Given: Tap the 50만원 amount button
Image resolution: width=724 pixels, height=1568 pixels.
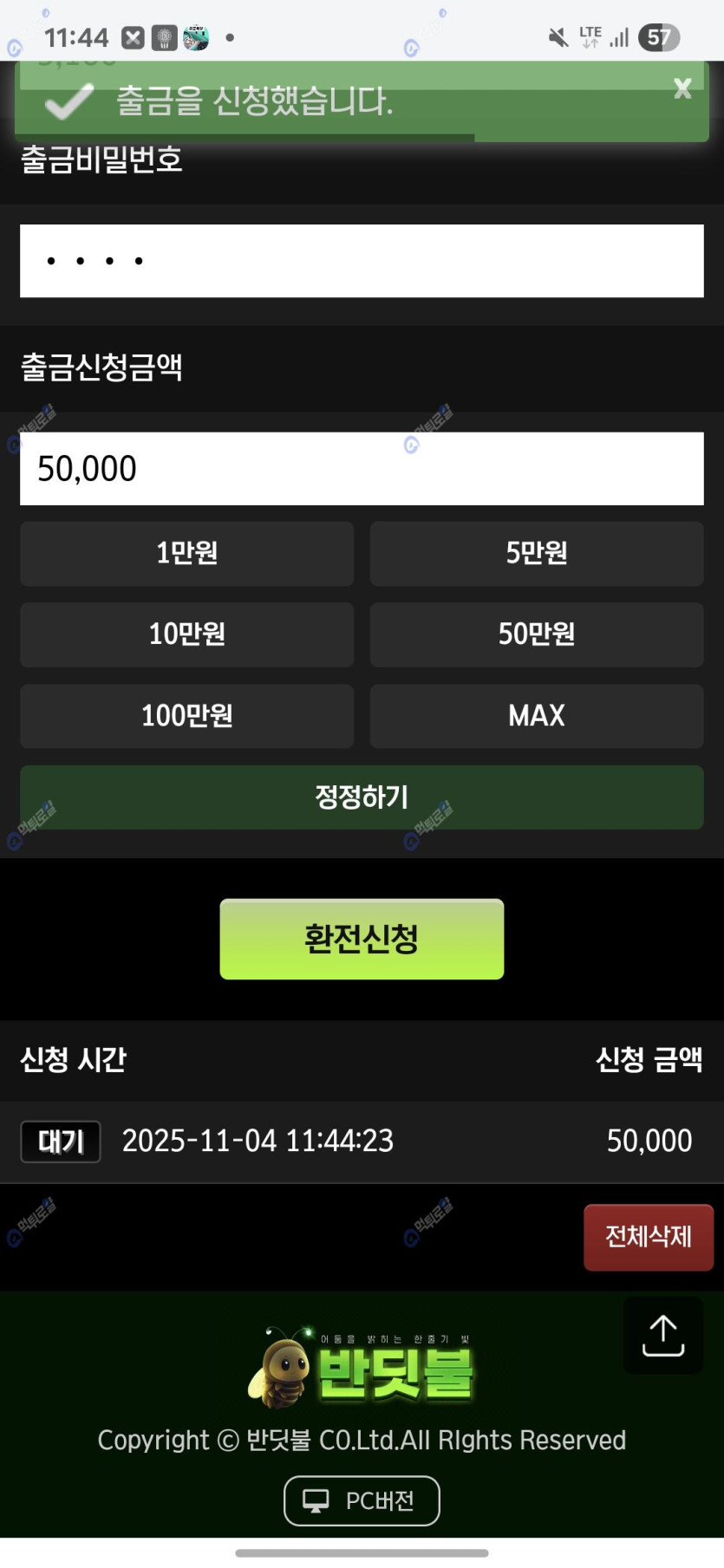Looking at the screenshot, I should pyautogui.click(x=537, y=634).
